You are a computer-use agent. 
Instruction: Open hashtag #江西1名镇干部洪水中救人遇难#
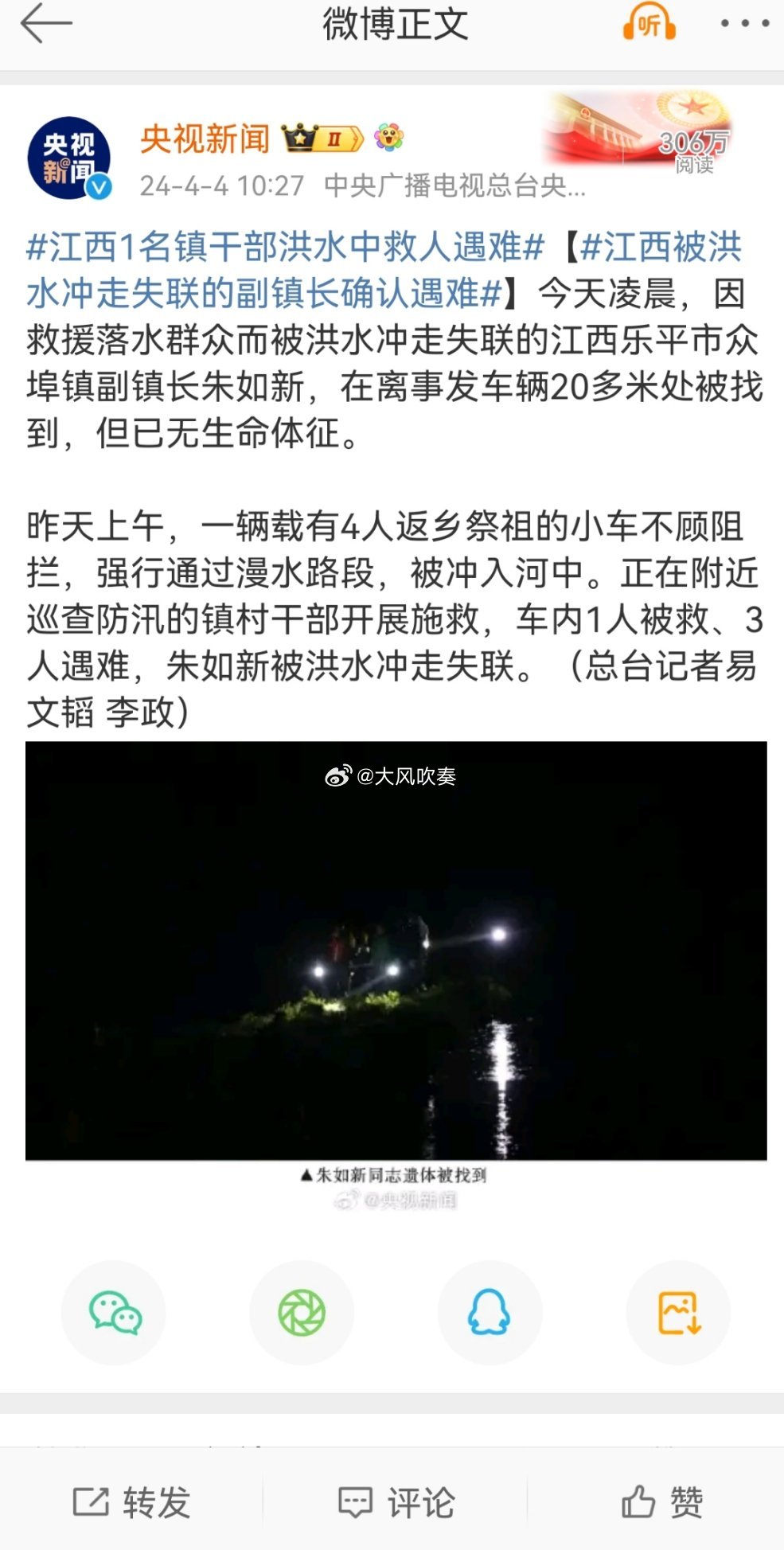point(286,247)
